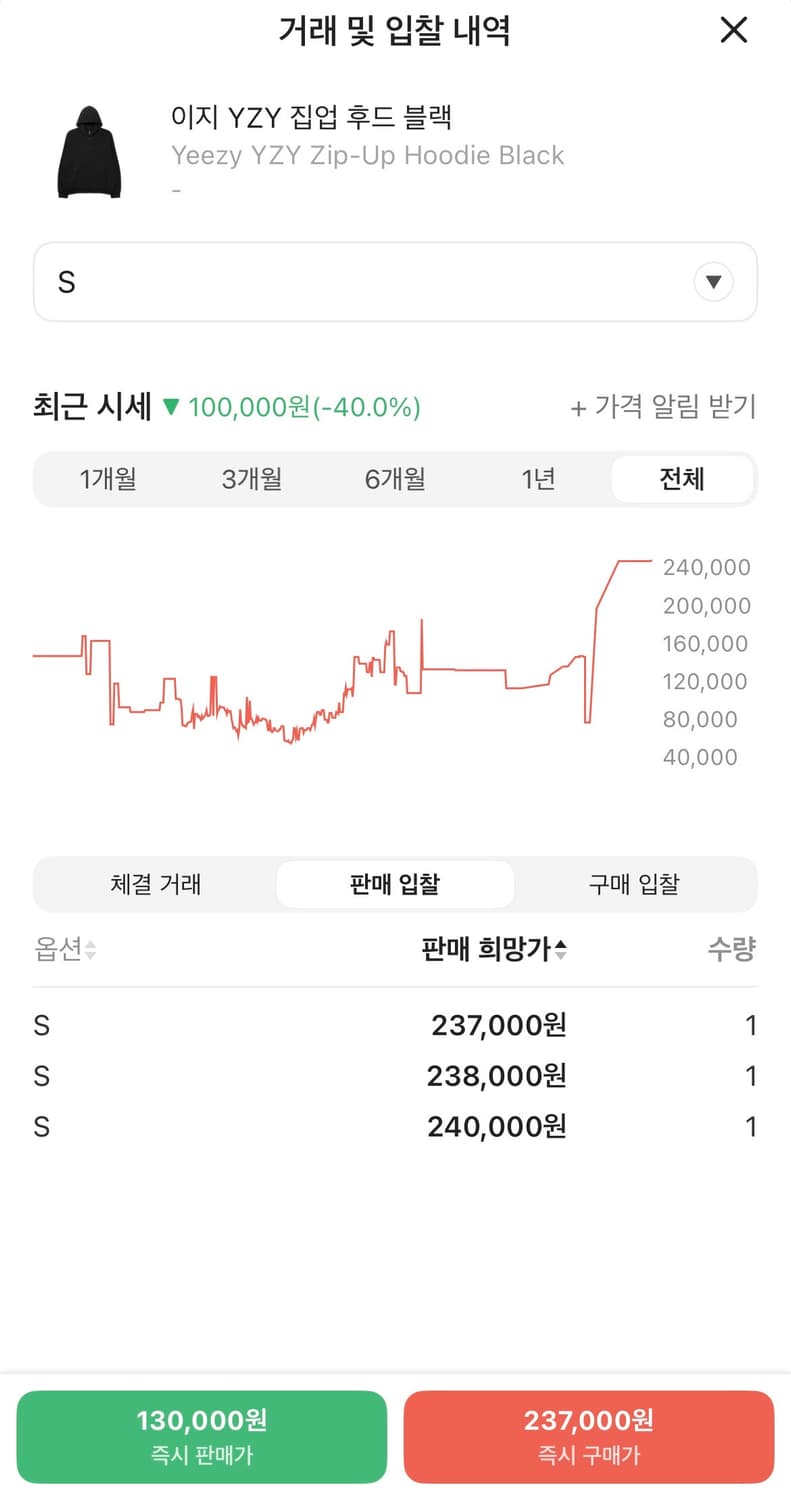Image resolution: width=791 pixels, height=1500 pixels.
Task: Open the size selection dropdown showing S
Action: pyautogui.click(x=395, y=282)
